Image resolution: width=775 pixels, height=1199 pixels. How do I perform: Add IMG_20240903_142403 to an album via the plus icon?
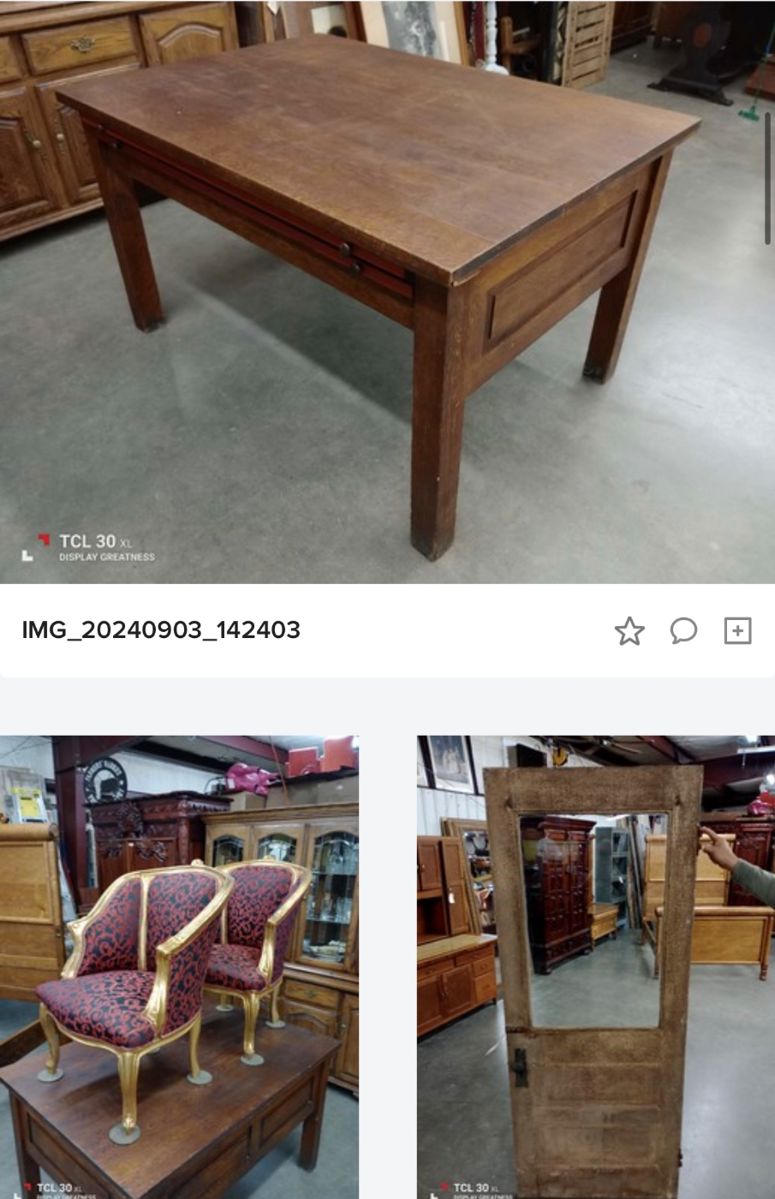(x=738, y=629)
